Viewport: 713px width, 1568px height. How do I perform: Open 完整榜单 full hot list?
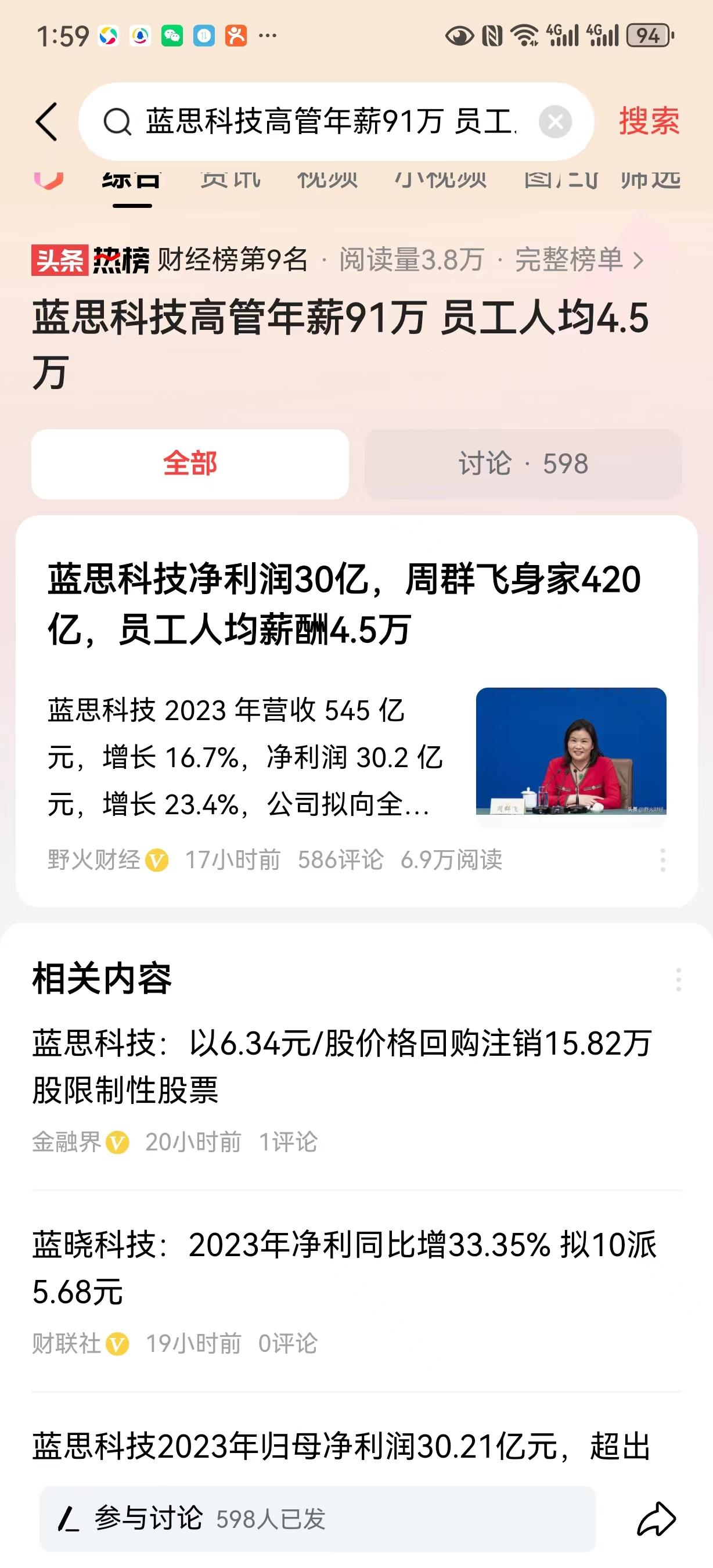pyautogui.click(x=578, y=260)
